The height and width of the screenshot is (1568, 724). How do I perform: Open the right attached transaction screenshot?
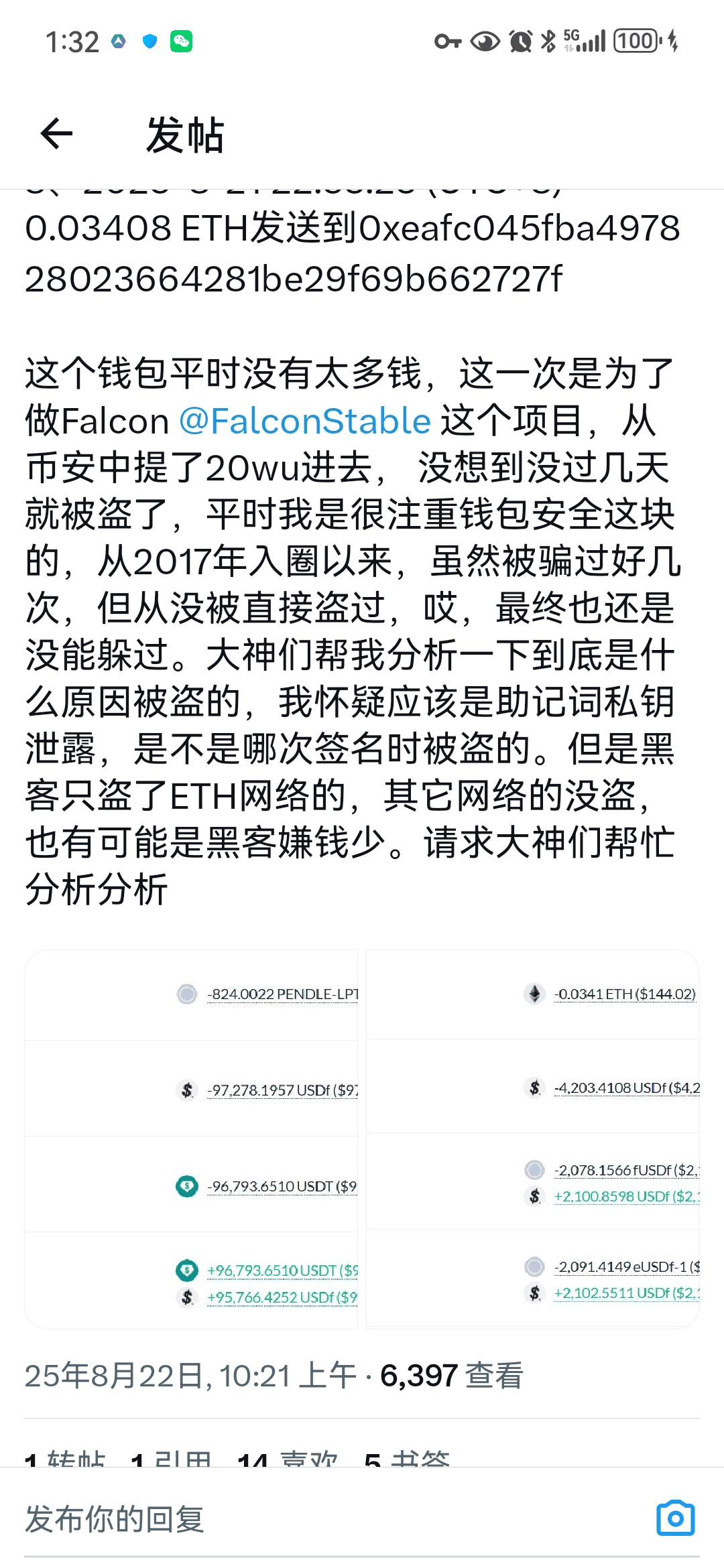tap(533, 1139)
